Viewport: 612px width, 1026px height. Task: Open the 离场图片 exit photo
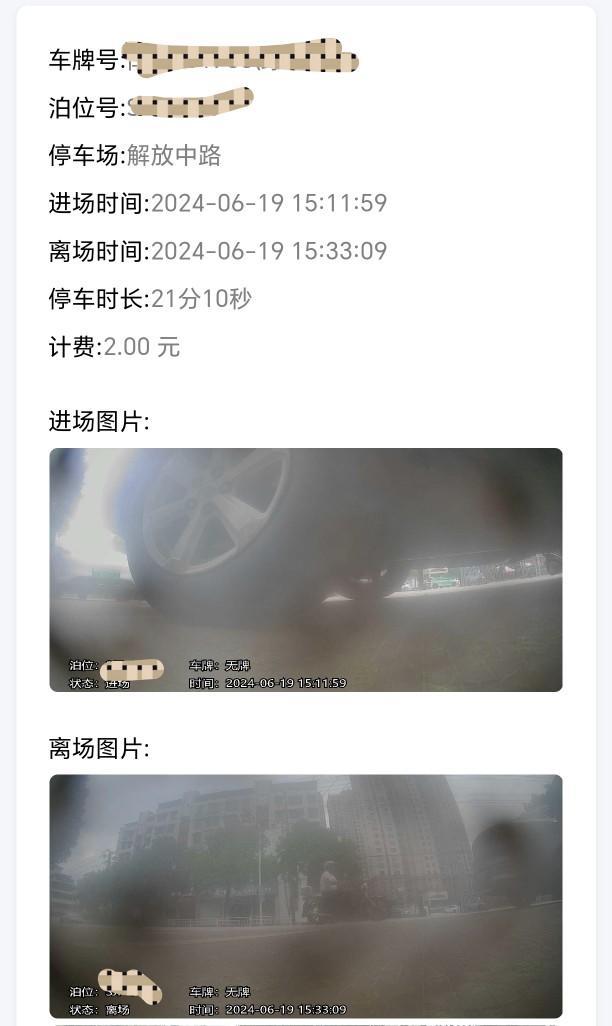point(306,895)
